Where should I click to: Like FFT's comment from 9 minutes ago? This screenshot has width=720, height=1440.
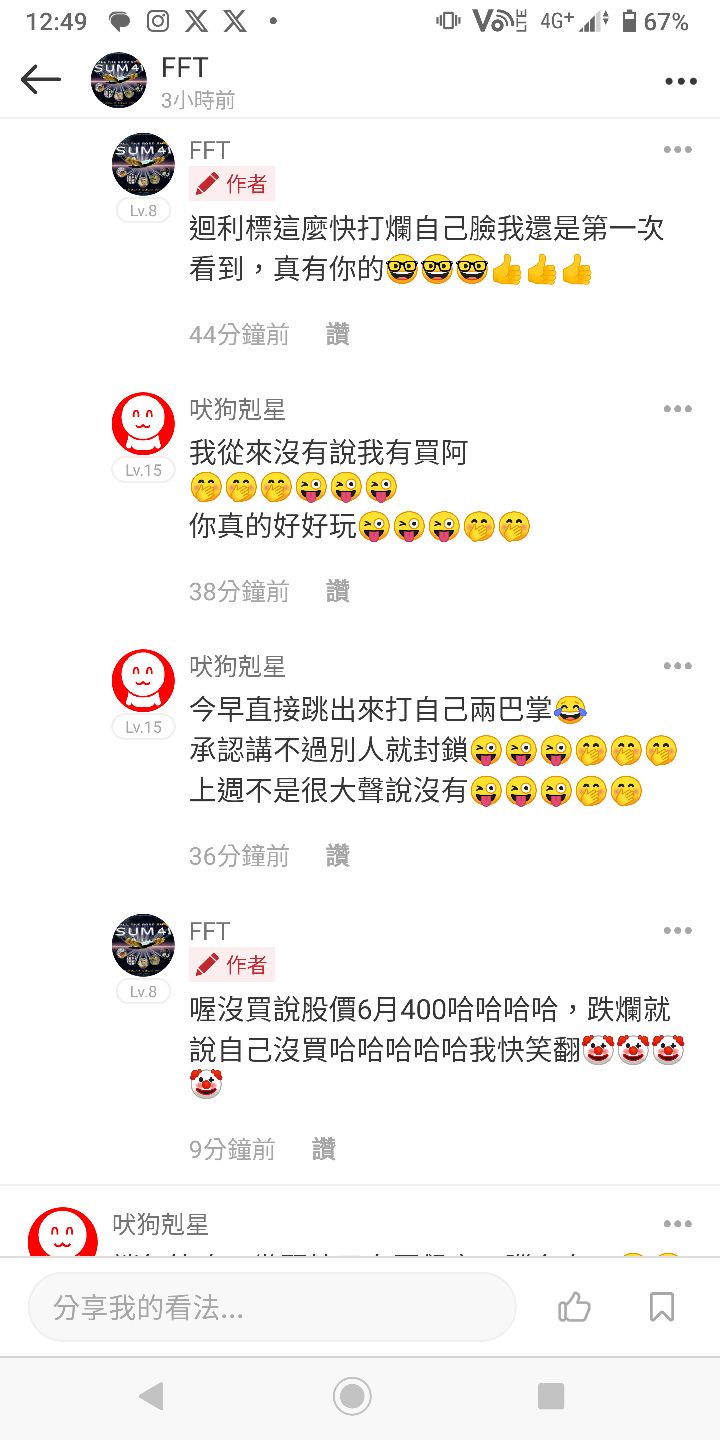(324, 1150)
